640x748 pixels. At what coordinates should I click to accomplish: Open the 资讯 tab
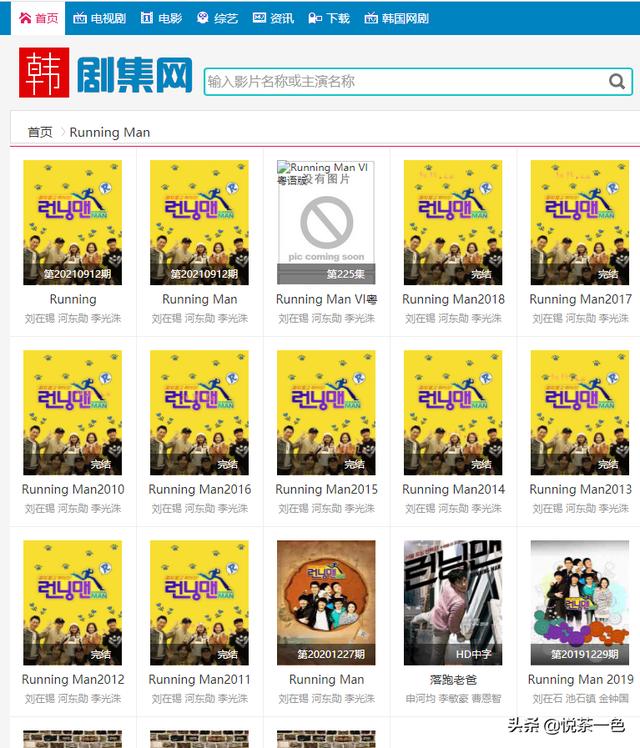pos(273,18)
